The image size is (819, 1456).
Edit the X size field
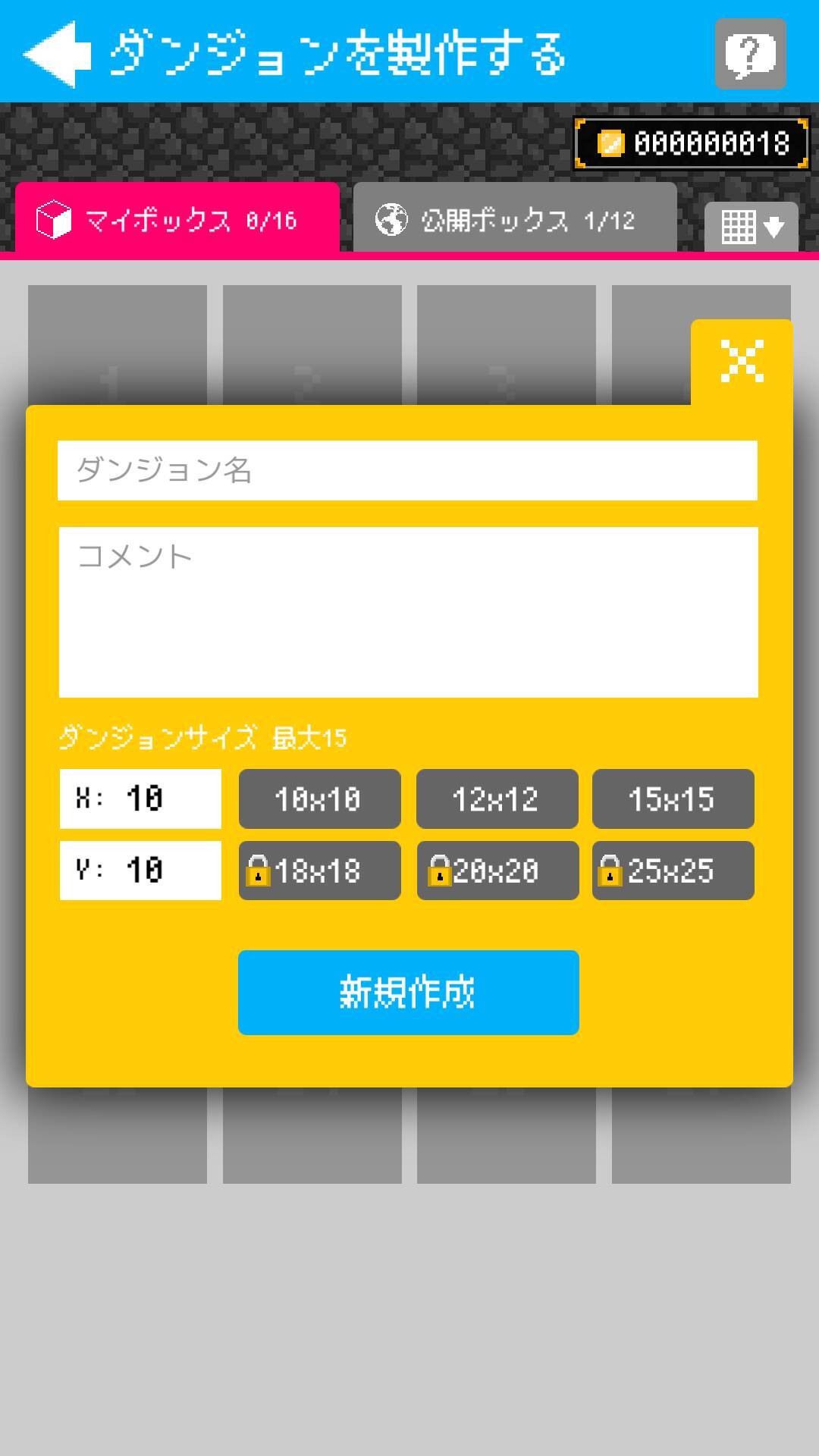point(141,799)
